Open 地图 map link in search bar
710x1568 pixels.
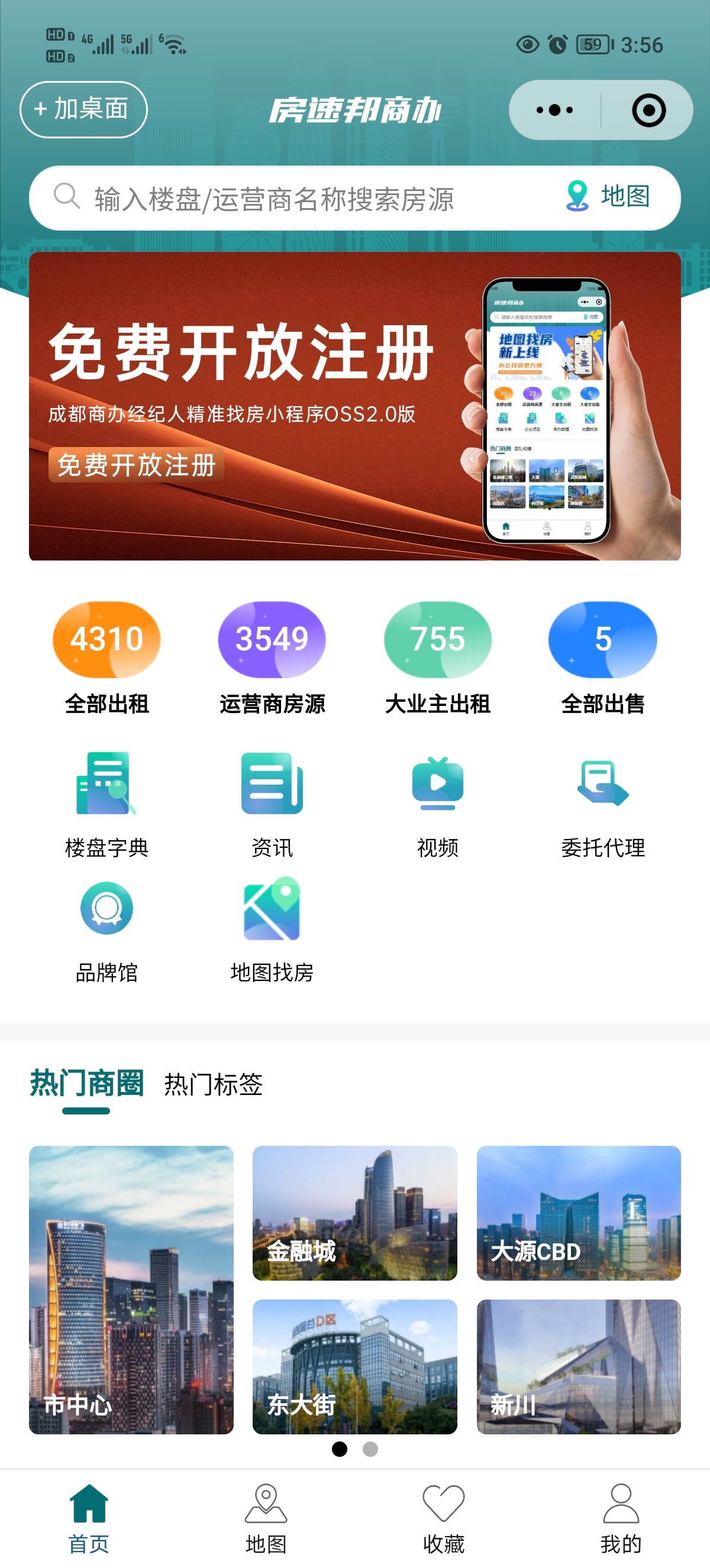609,197
